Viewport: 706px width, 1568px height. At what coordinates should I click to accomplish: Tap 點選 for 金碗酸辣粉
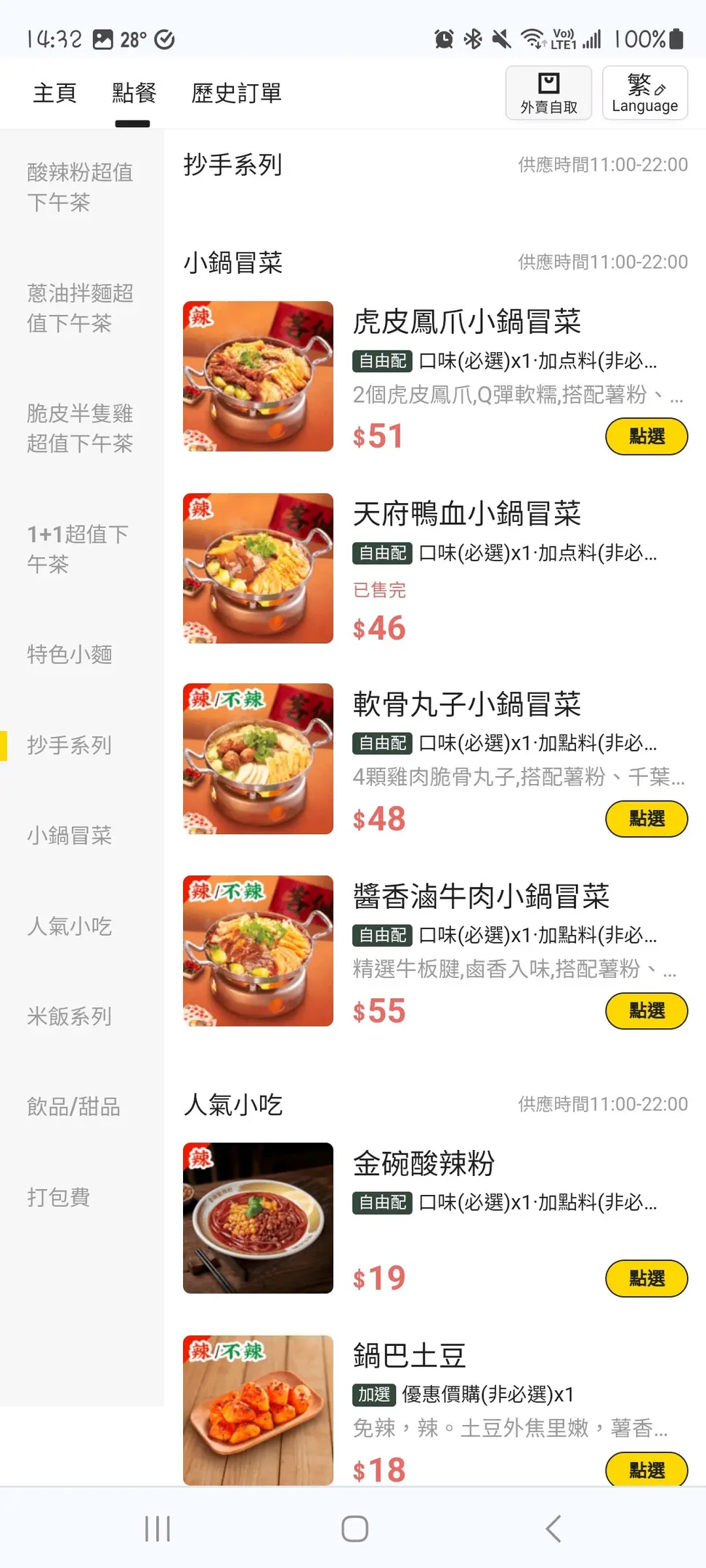(646, 1278)
